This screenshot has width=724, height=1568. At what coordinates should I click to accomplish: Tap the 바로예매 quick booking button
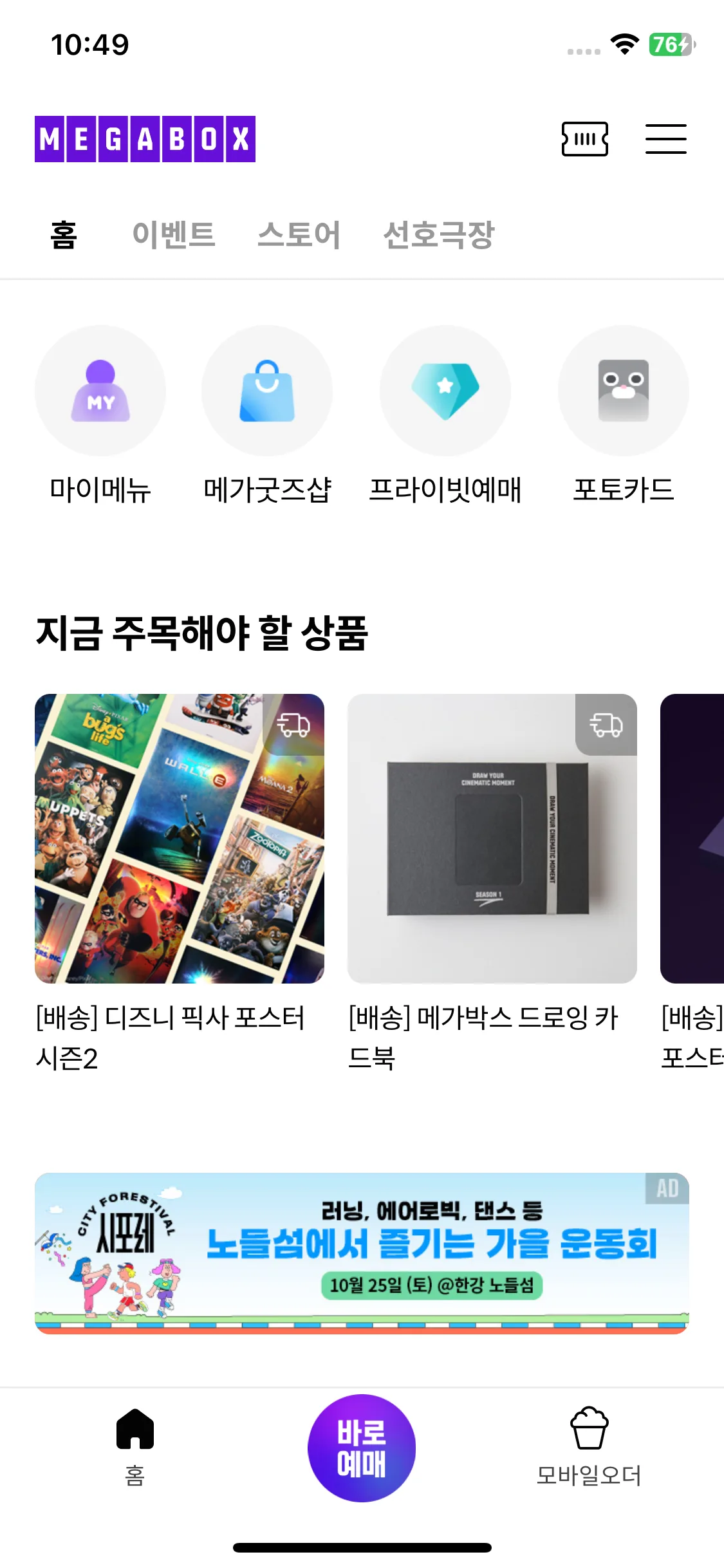pyautogui.click(x=362, y=1448)
